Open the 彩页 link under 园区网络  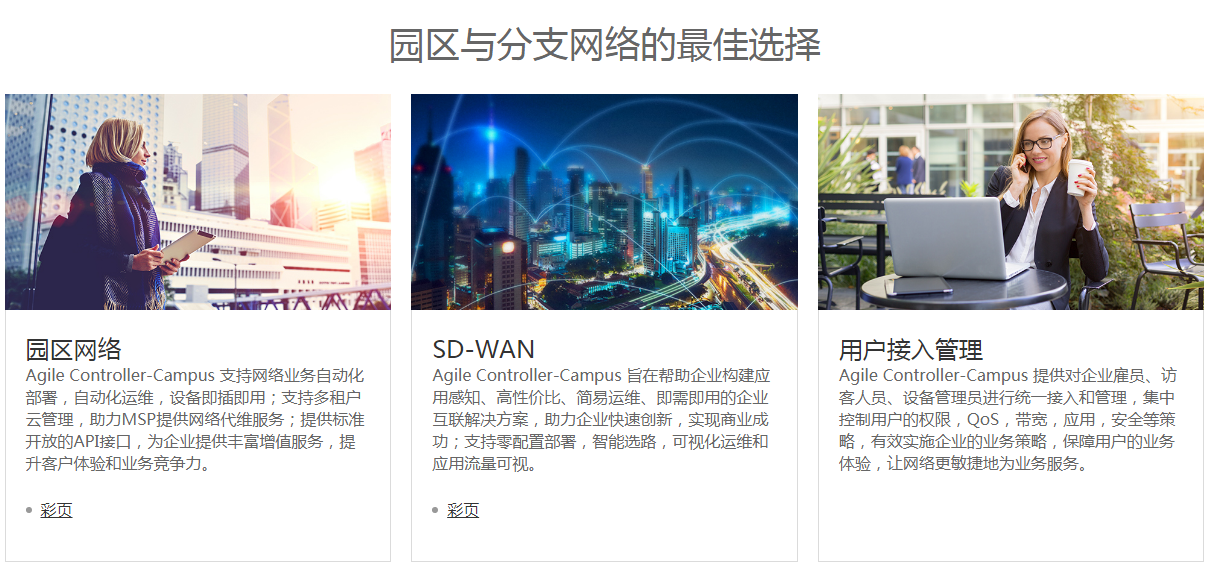coord(56,510)
